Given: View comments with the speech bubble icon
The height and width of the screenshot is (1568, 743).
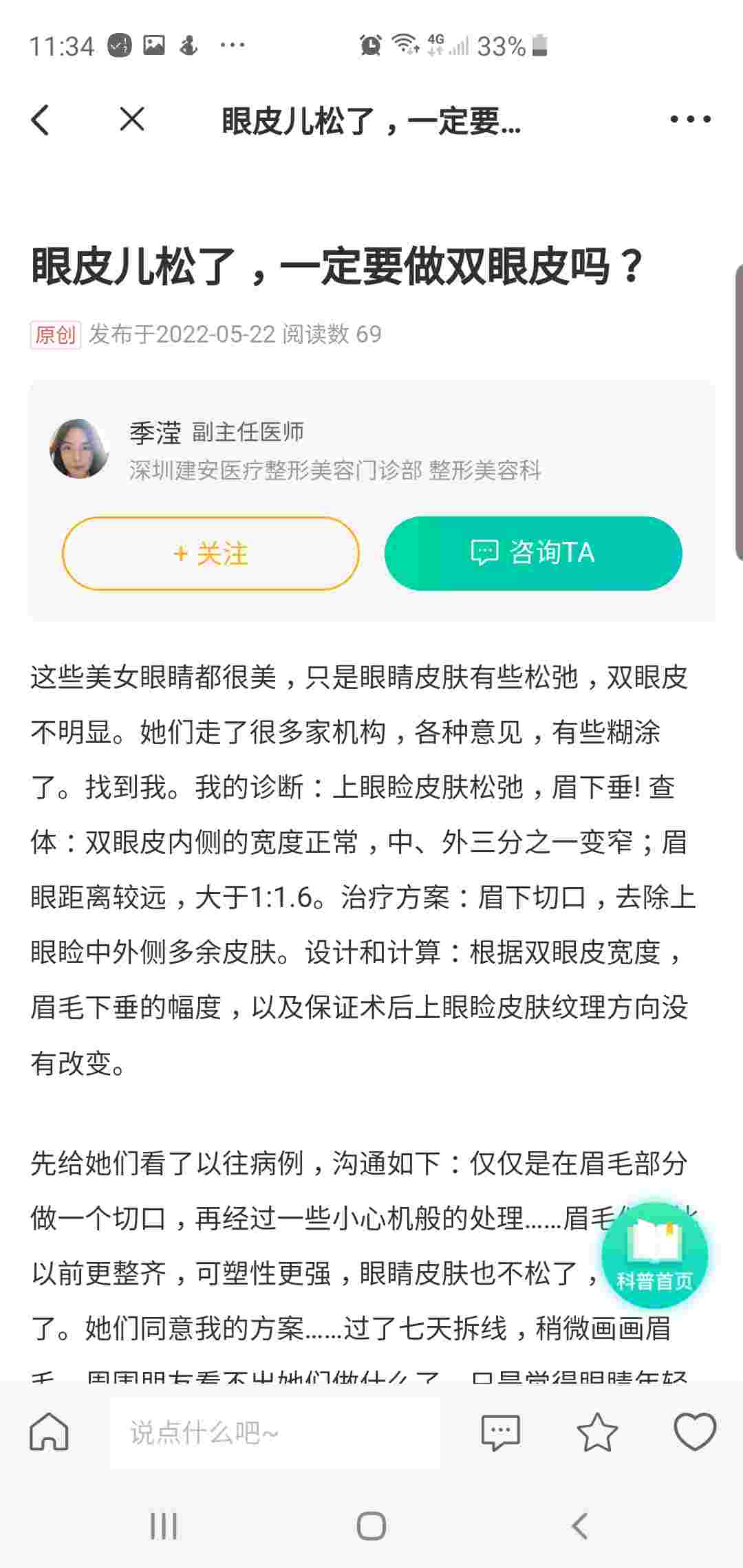Looking at the screenshot, I should (x=500, y=1433).
